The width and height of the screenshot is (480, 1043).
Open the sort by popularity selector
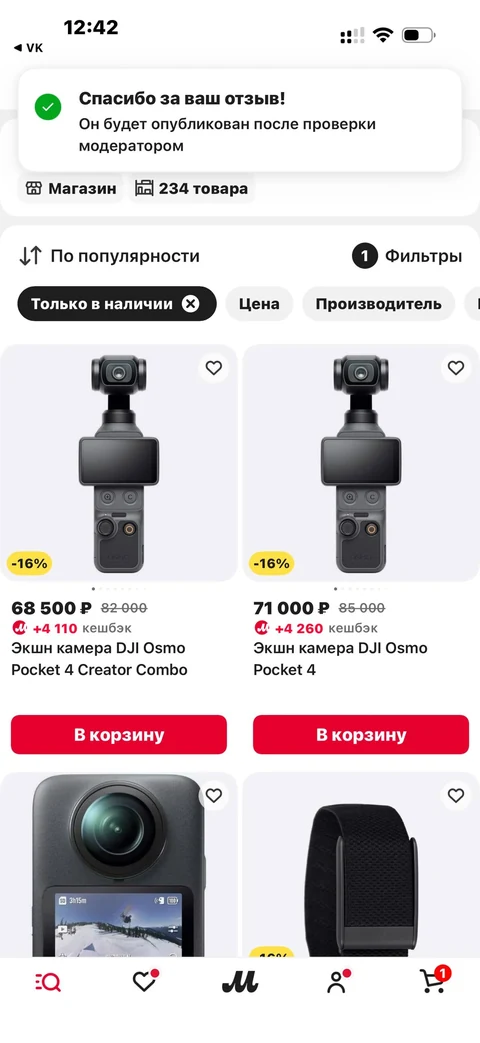point(110,256)
